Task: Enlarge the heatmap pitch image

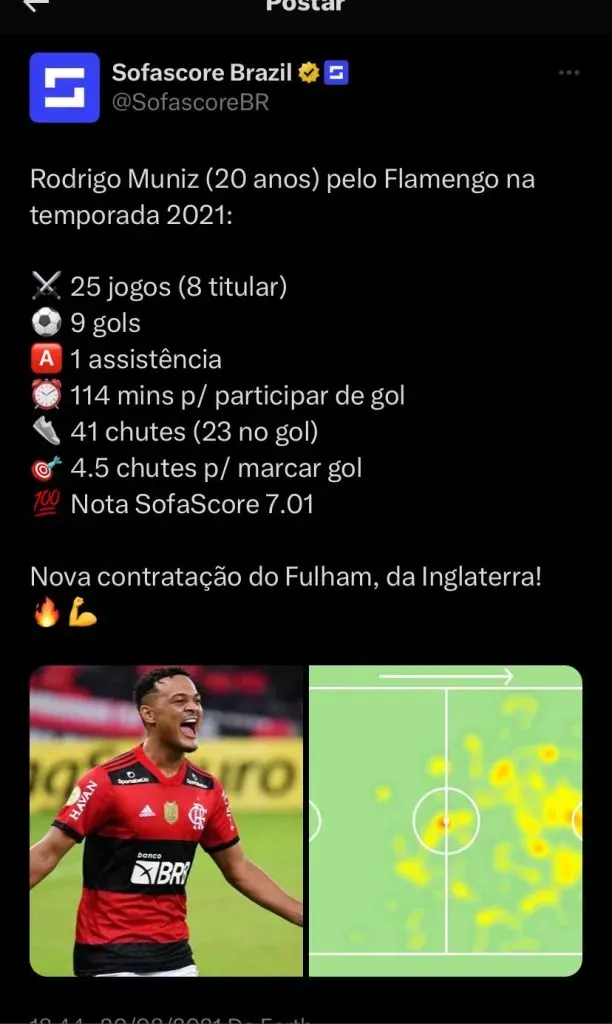Action: click(445, 820)
